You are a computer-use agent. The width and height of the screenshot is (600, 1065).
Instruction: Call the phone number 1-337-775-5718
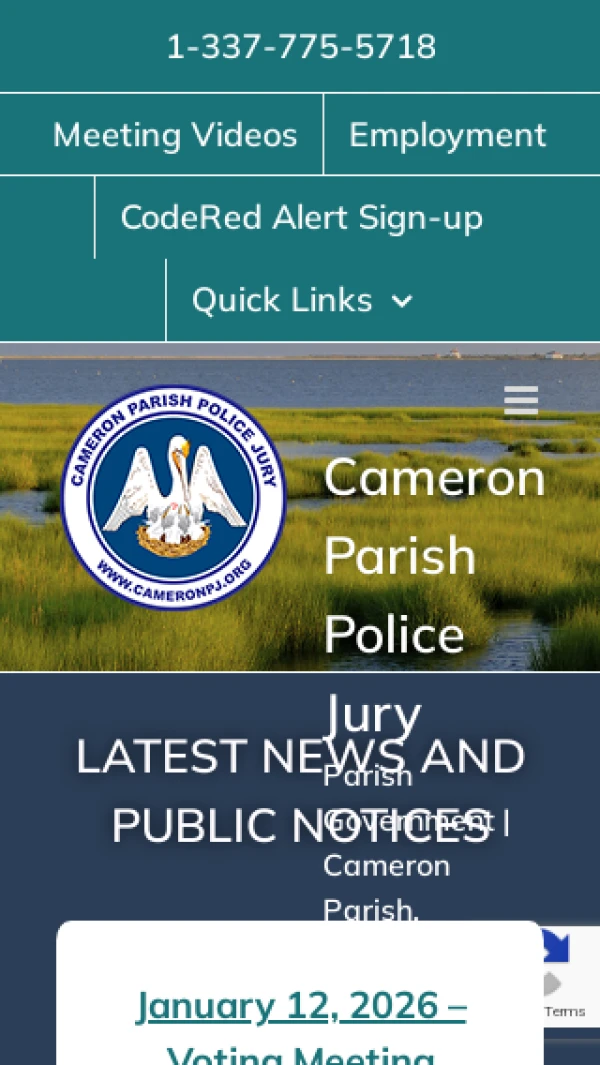point(300,47)
